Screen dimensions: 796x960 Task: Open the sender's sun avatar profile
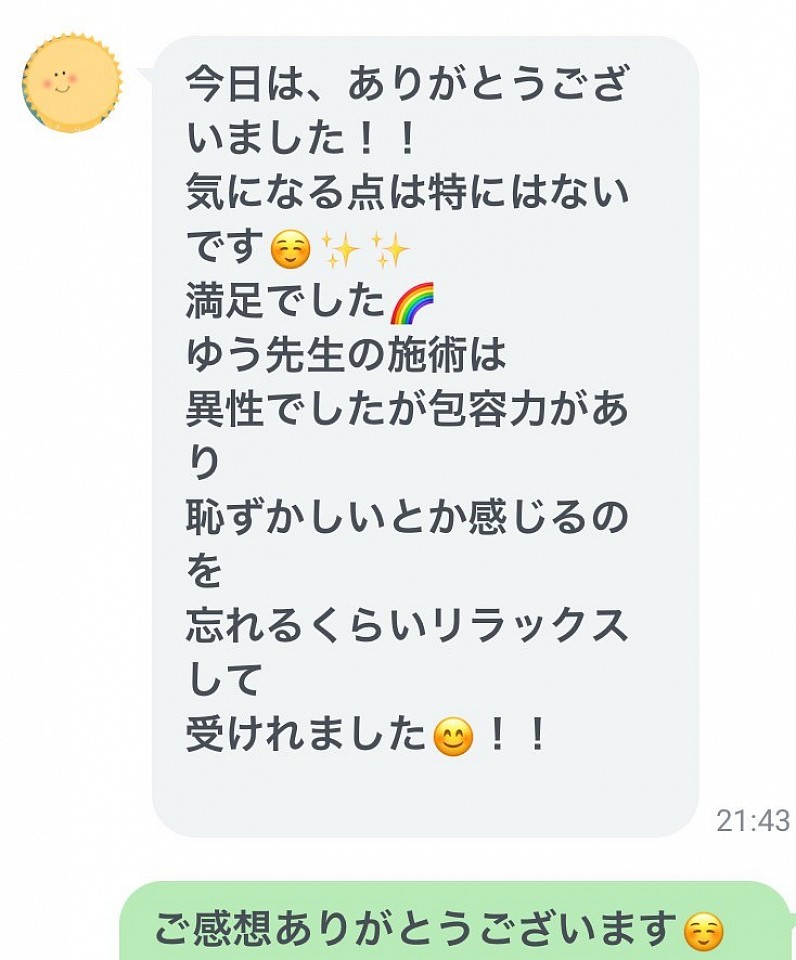coord(71,84)
